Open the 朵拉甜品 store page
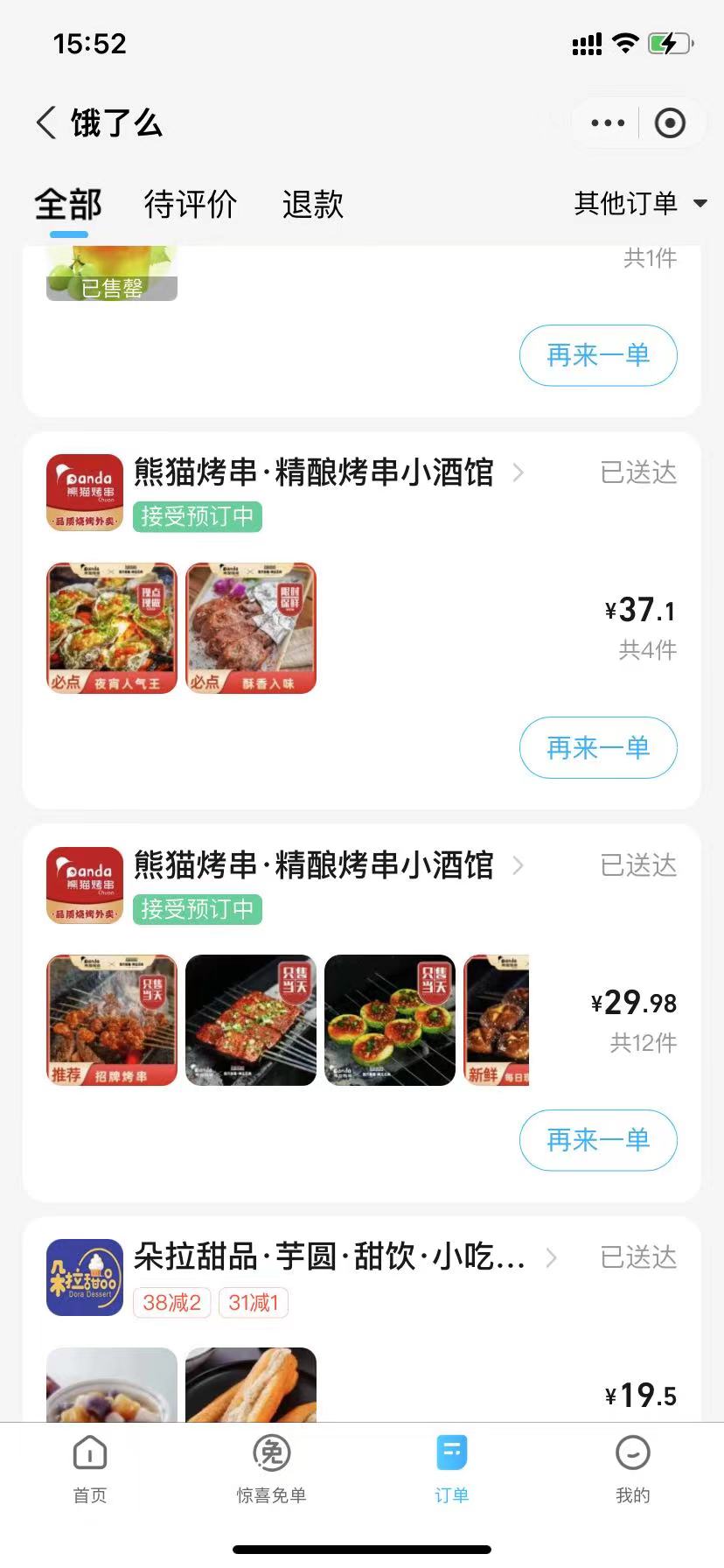The width and height of the screenshot is (724, 1568). pyautogui.click(x=330, y=1258)
